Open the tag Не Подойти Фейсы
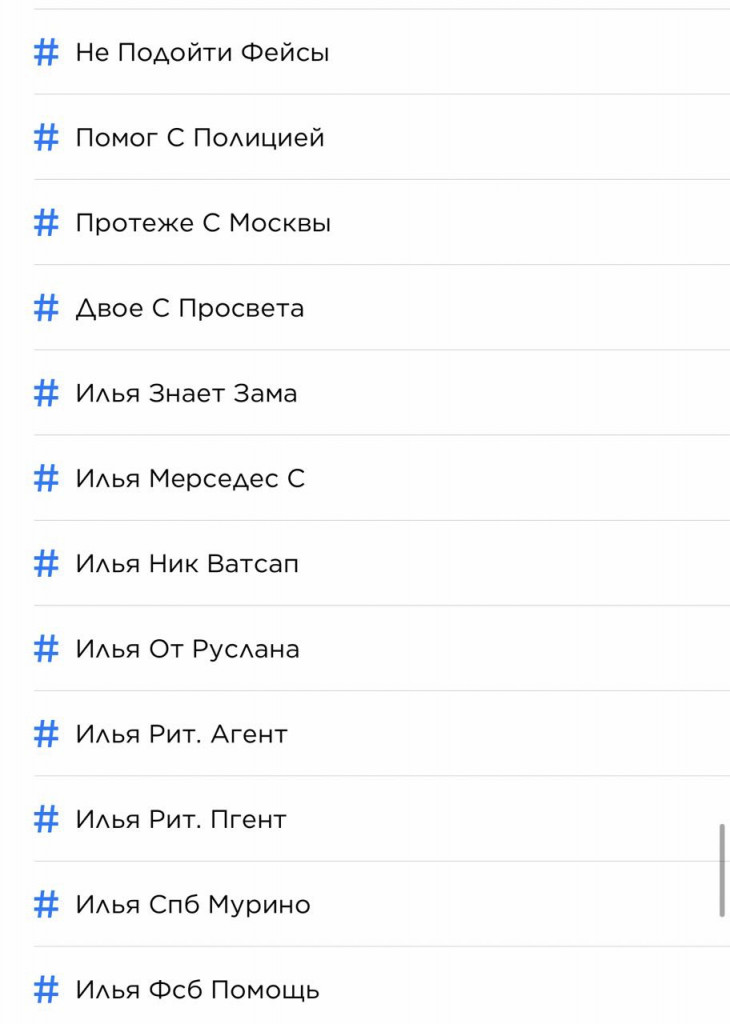 pyautogui.click(x=202, y=53)
